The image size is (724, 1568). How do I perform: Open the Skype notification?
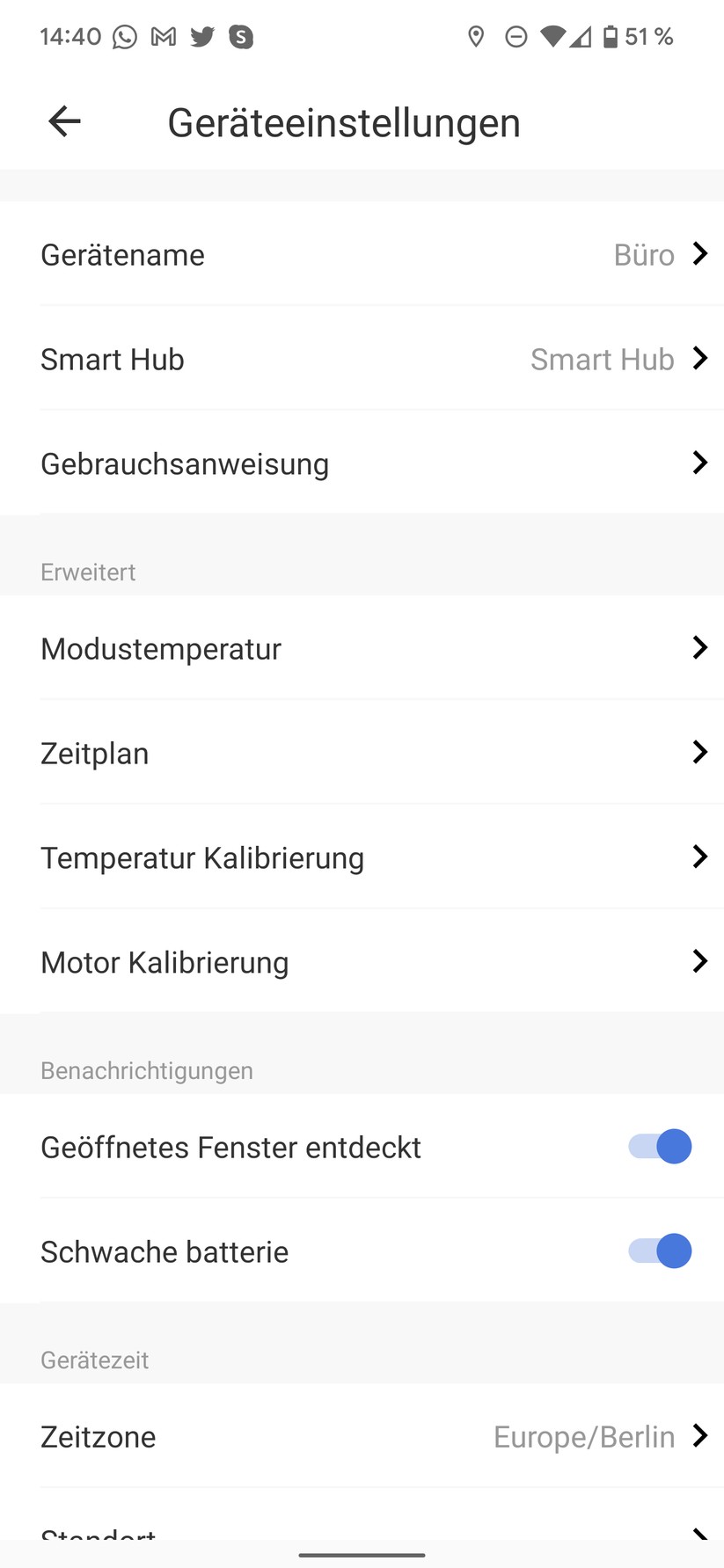239,36
